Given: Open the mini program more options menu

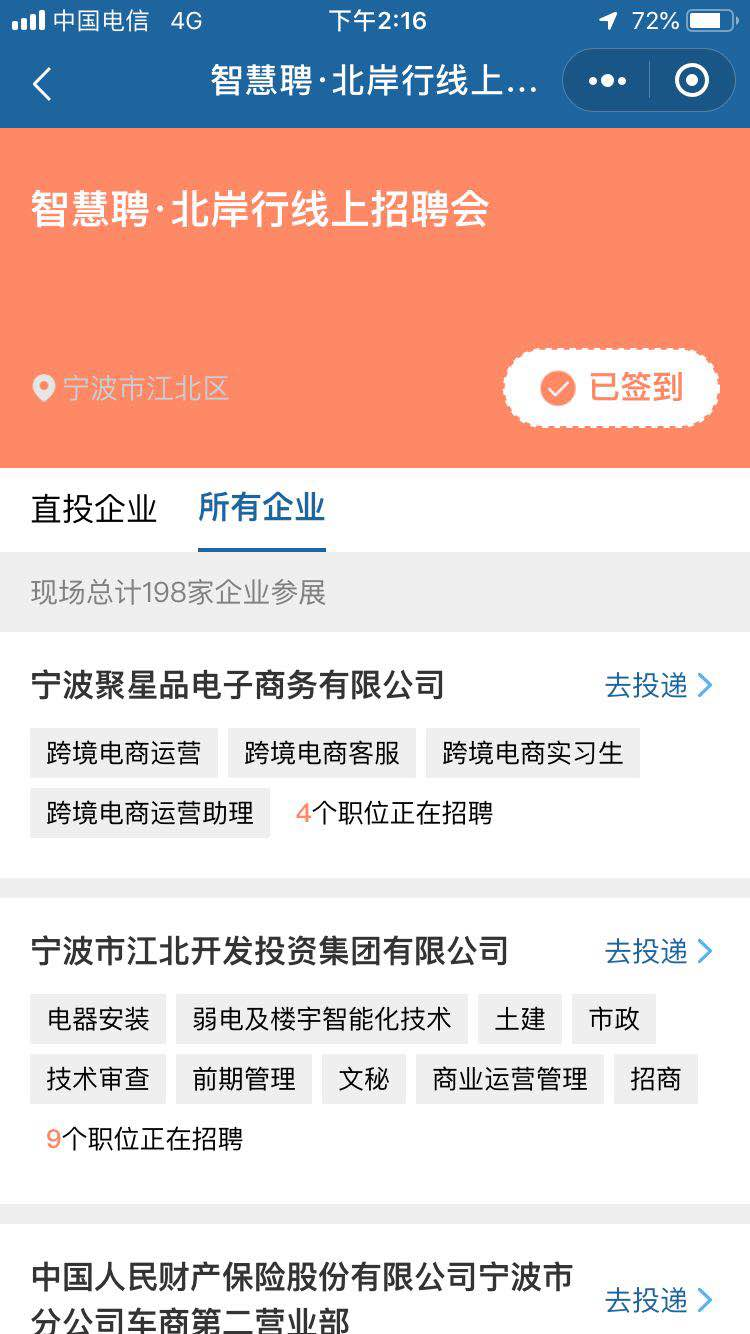Looking at the screenshot, I should coord(607,81).
